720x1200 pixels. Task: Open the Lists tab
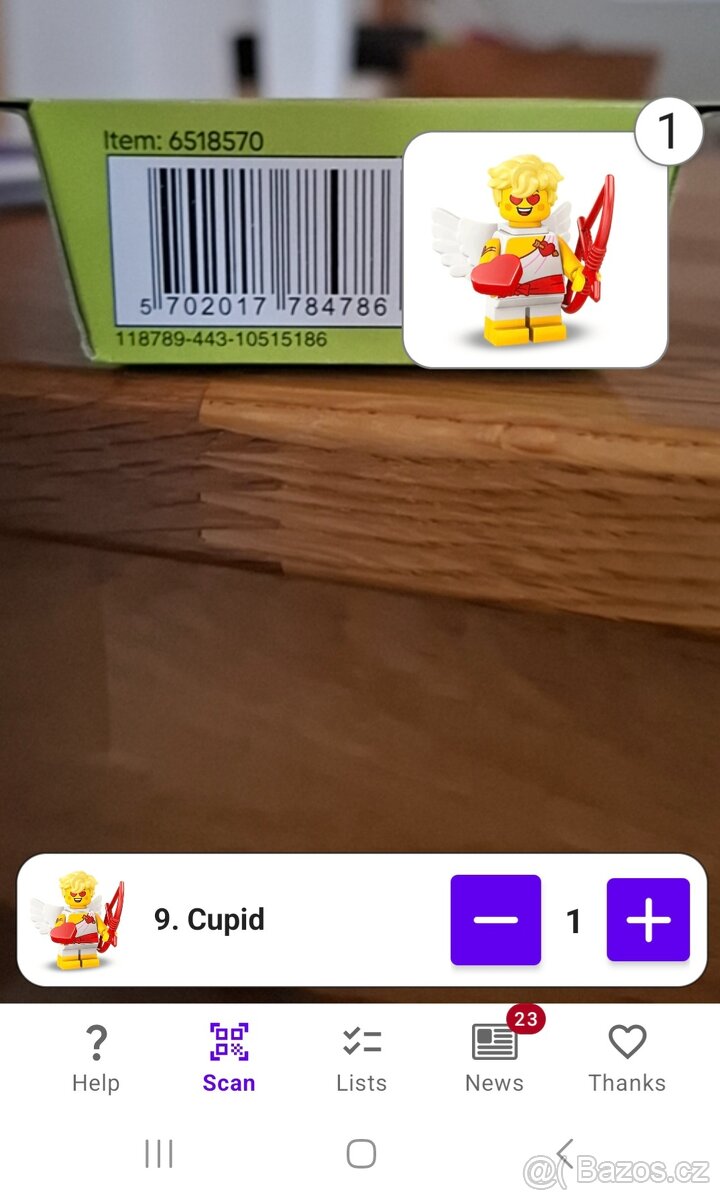[x=361, y=1058]
